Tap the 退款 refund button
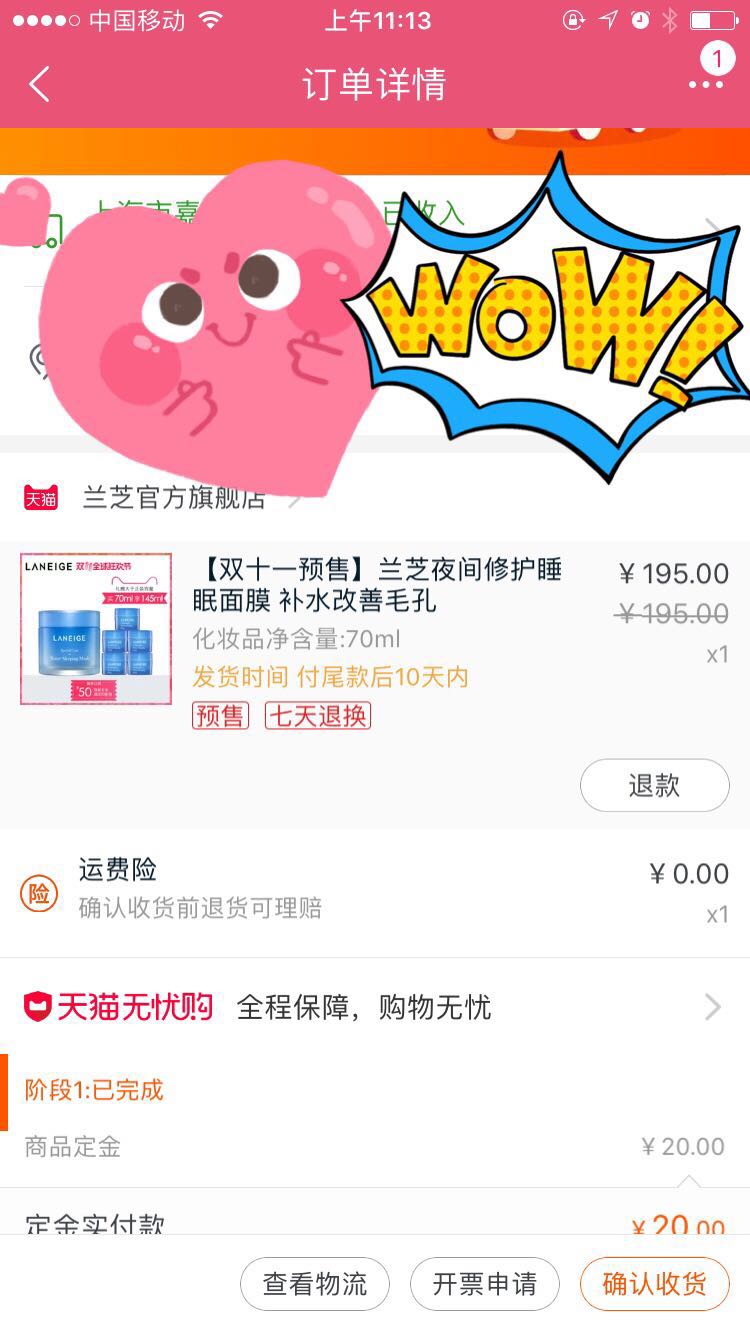 pos(654,785)
